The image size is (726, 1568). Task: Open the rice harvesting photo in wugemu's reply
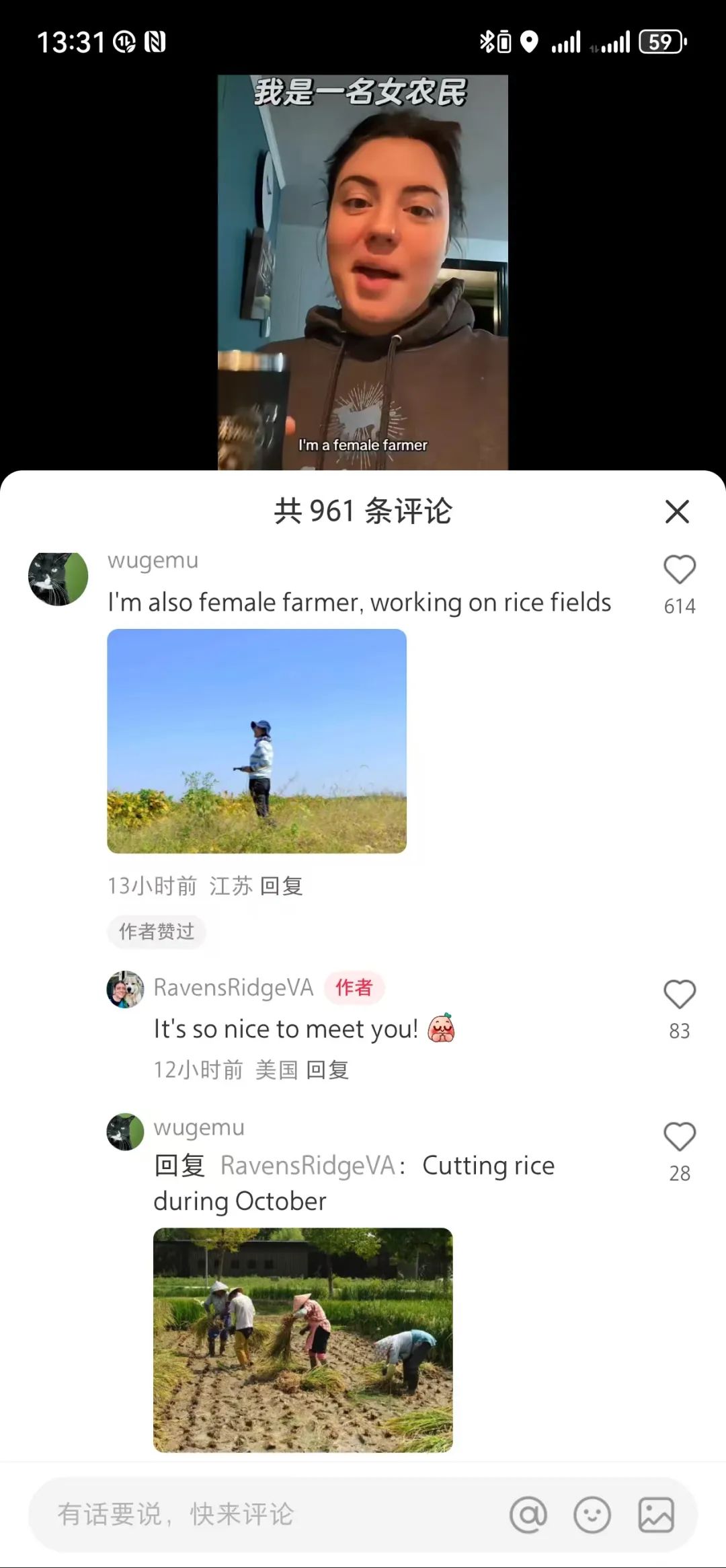302,1339
